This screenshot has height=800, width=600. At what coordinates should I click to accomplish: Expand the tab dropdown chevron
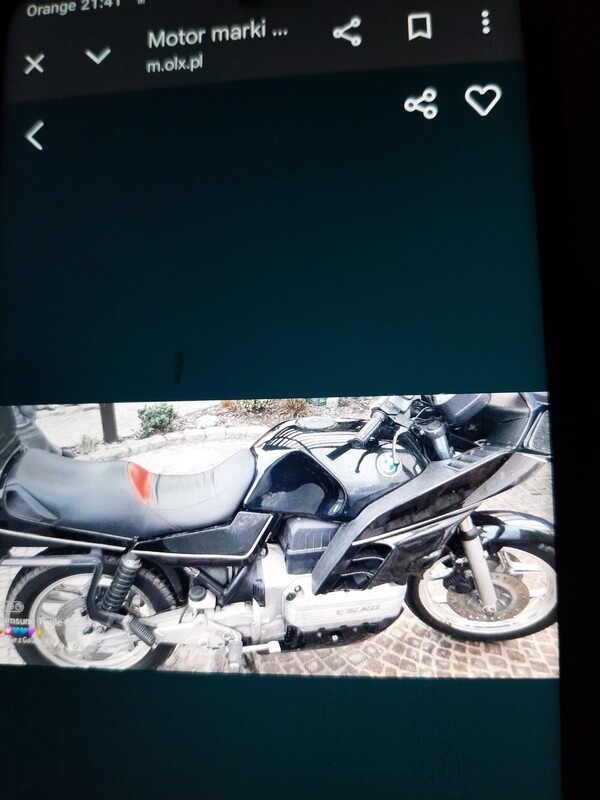(x=98, y=56)
